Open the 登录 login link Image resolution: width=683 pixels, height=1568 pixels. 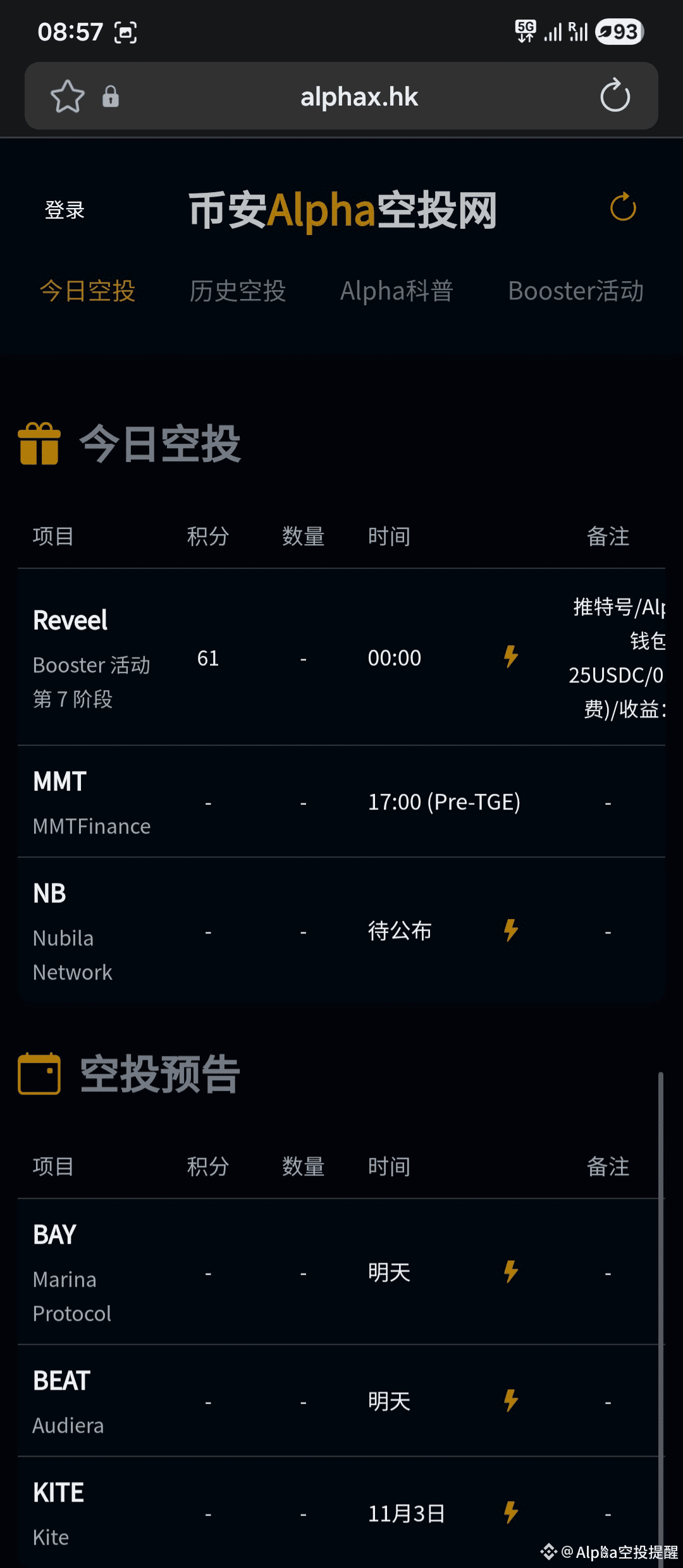click(65, 210)
